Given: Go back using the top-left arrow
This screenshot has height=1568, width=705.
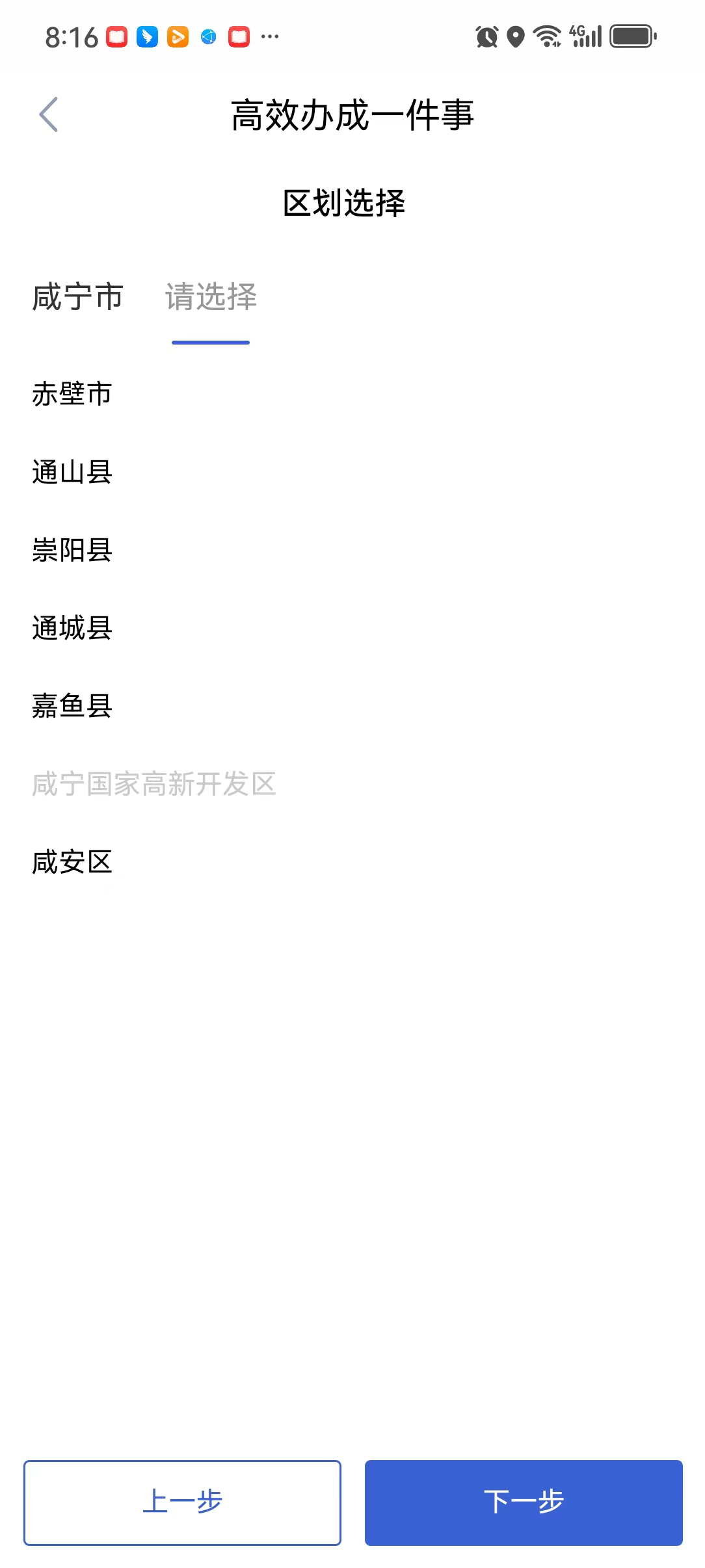Looking at the screenshot, I should click(49, 114).
